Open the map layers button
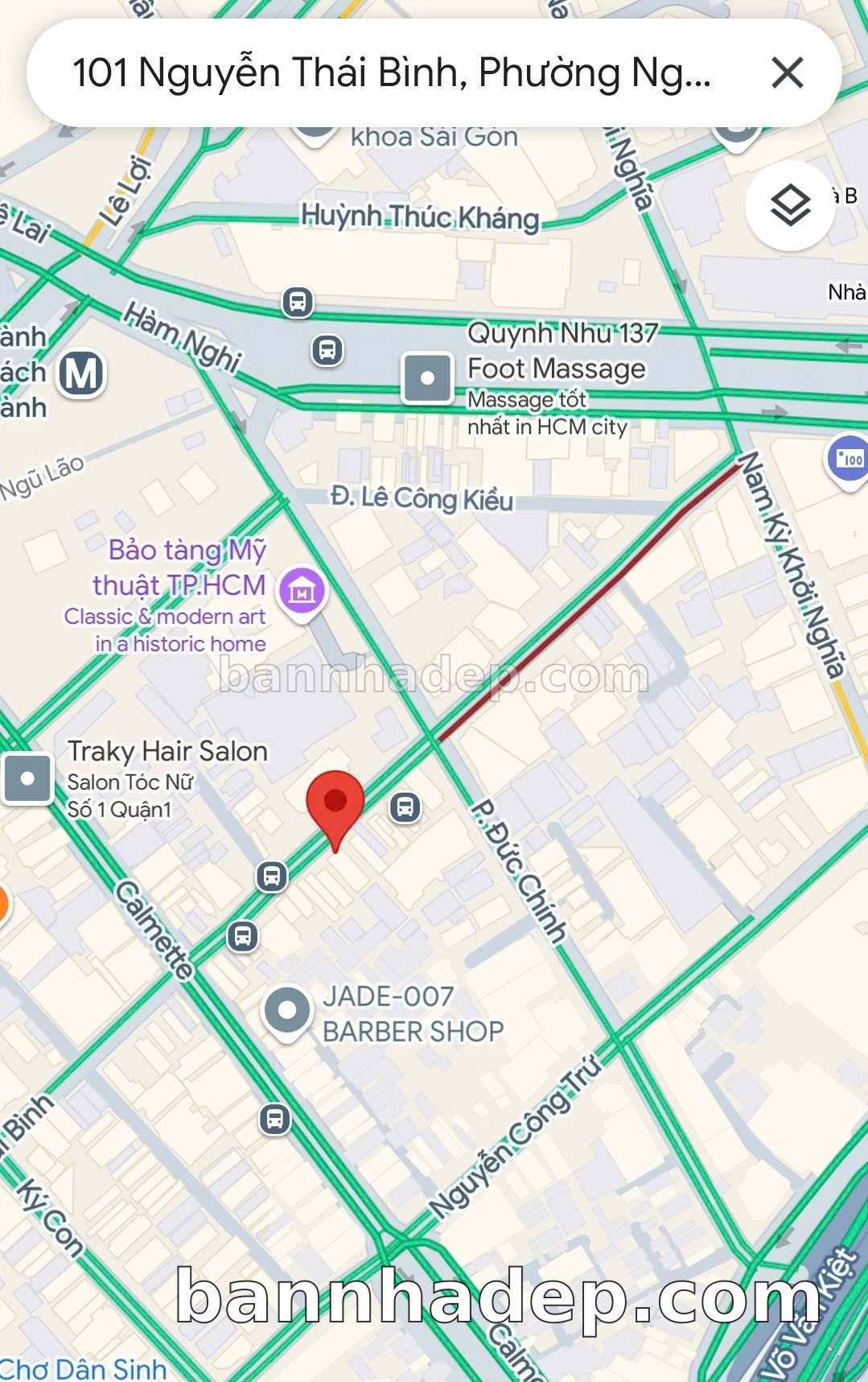The image size is (868, 1382). coord(790,206)
